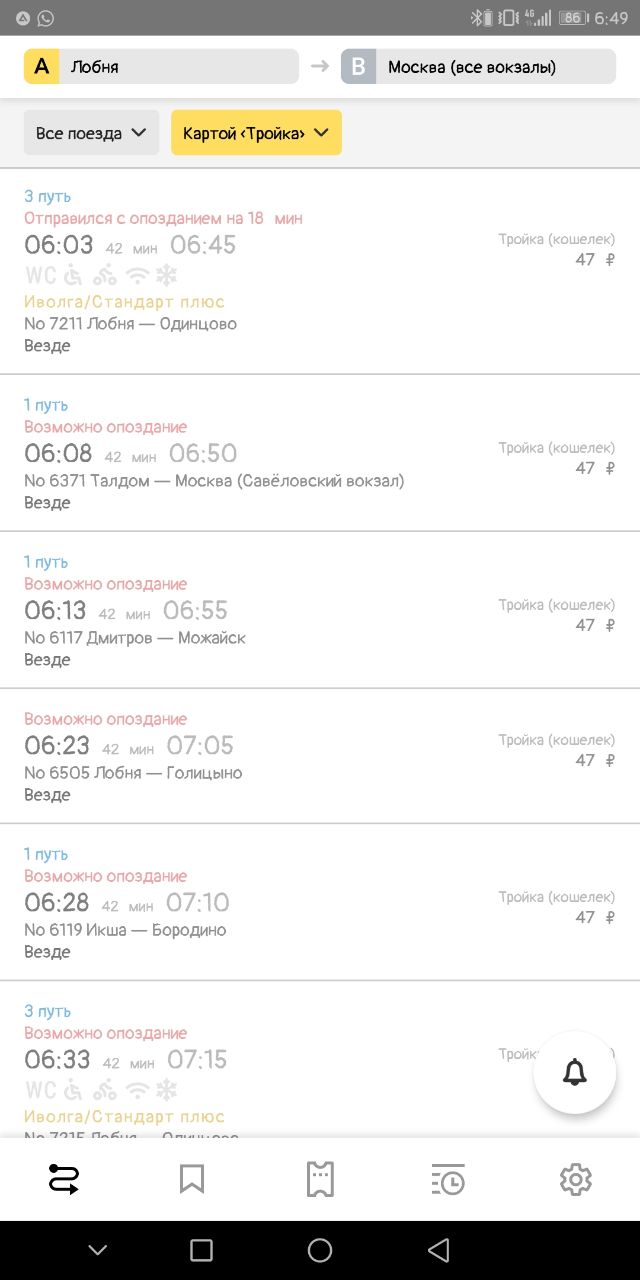Go back with the system back button
The width and height of the screenshot is (640, 1280).
pos(438,1250)
